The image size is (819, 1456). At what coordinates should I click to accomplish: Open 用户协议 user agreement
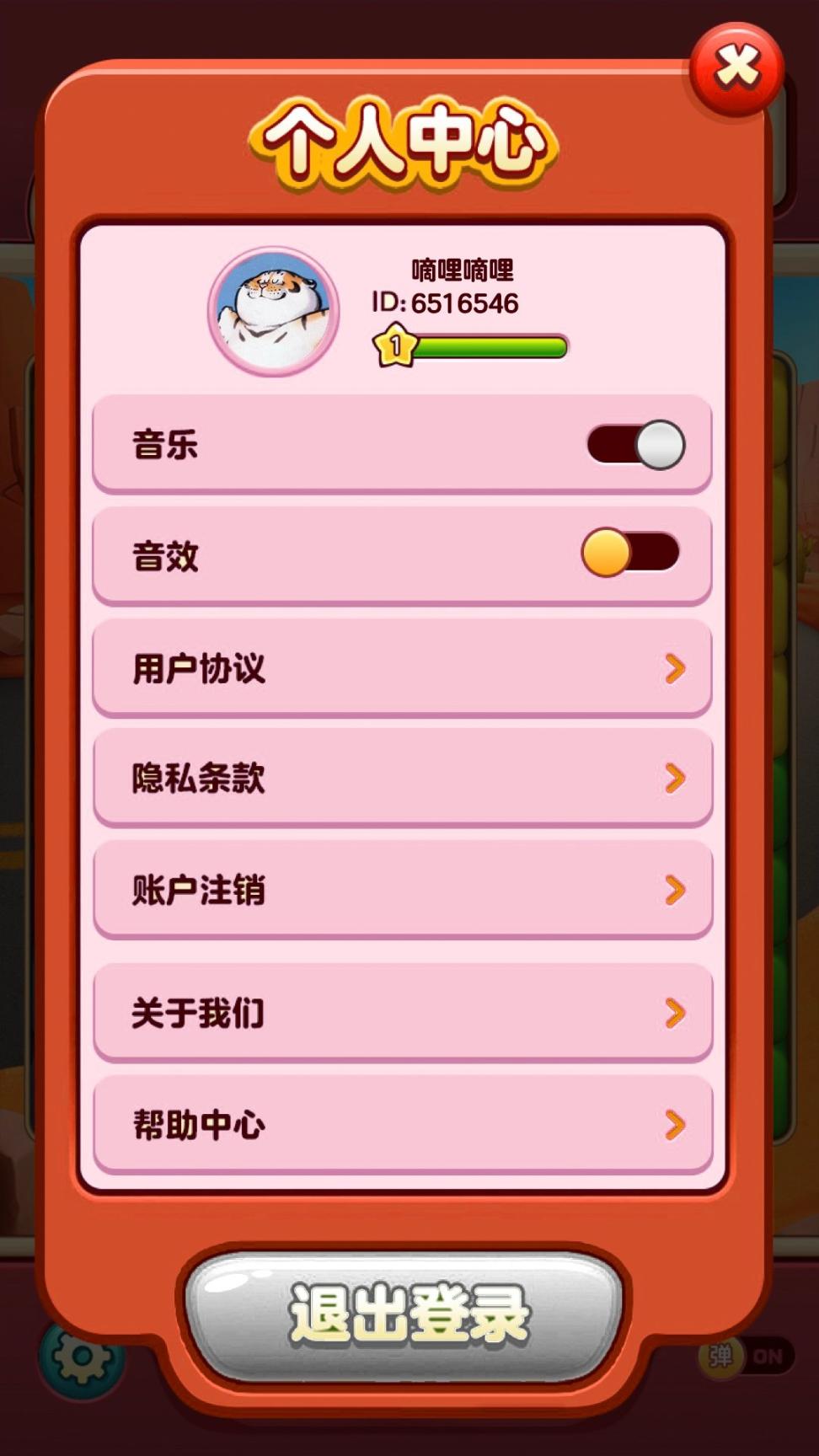pyautogui.click(x=402, y=668)
